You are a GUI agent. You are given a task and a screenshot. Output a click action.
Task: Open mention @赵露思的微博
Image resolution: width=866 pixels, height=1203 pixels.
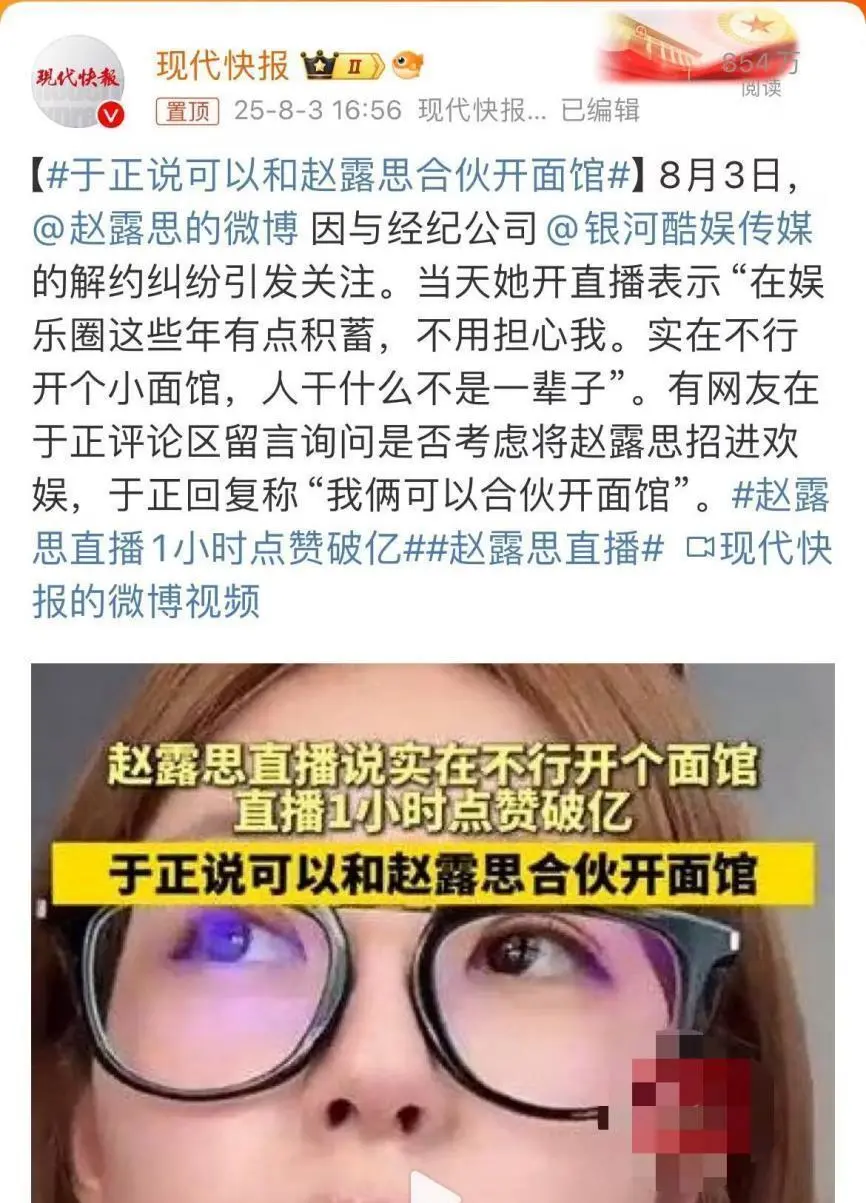tap(166, 230)
